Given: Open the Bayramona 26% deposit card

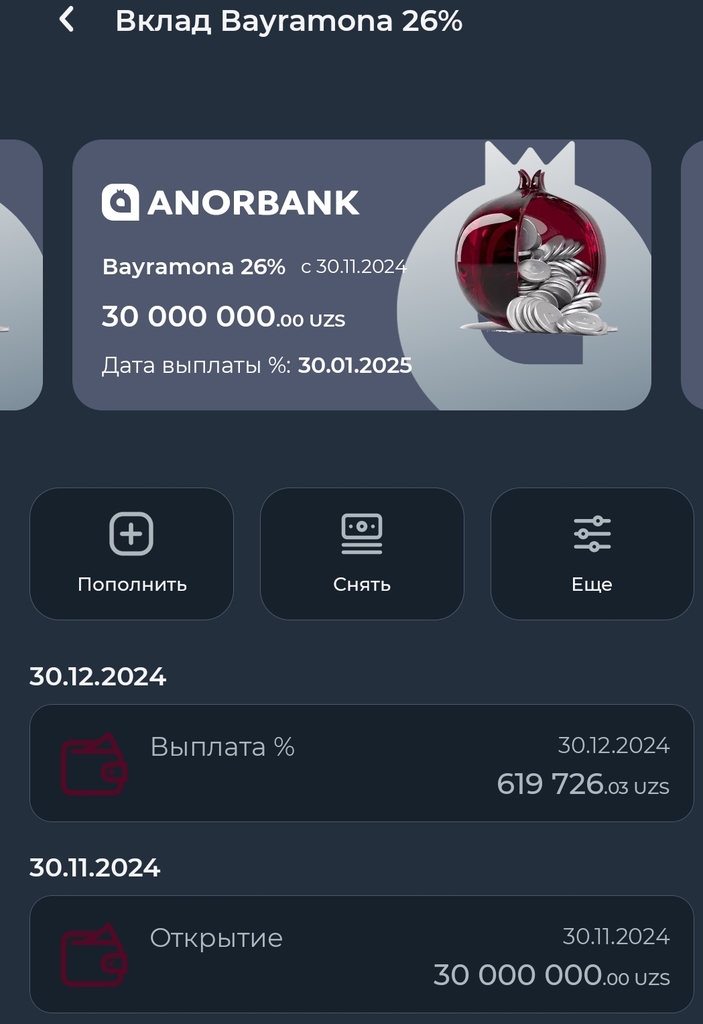Looking at the screenshot, I should click(361, 275).
